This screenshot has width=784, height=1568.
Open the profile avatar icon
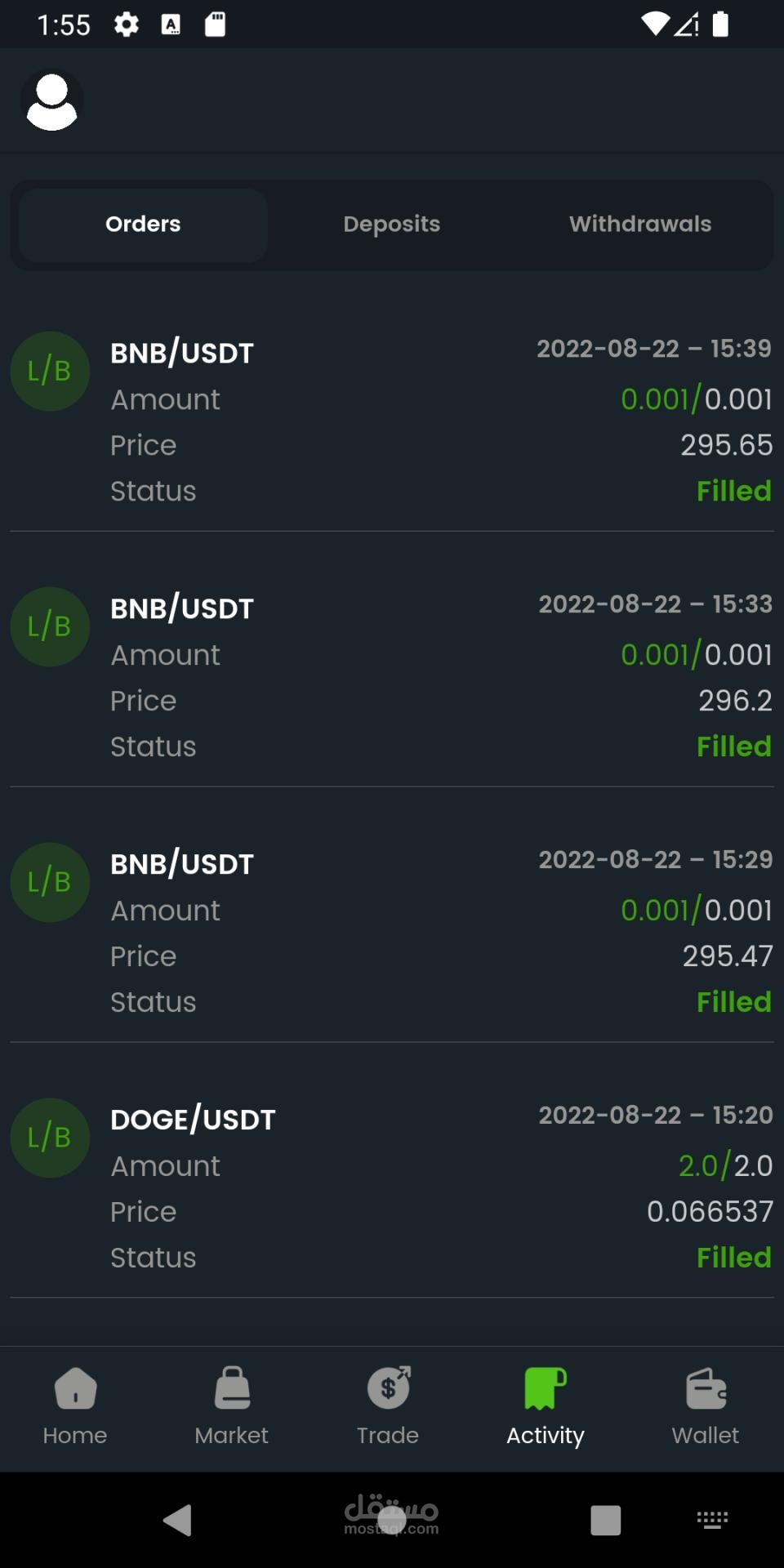tap(51, 101)
